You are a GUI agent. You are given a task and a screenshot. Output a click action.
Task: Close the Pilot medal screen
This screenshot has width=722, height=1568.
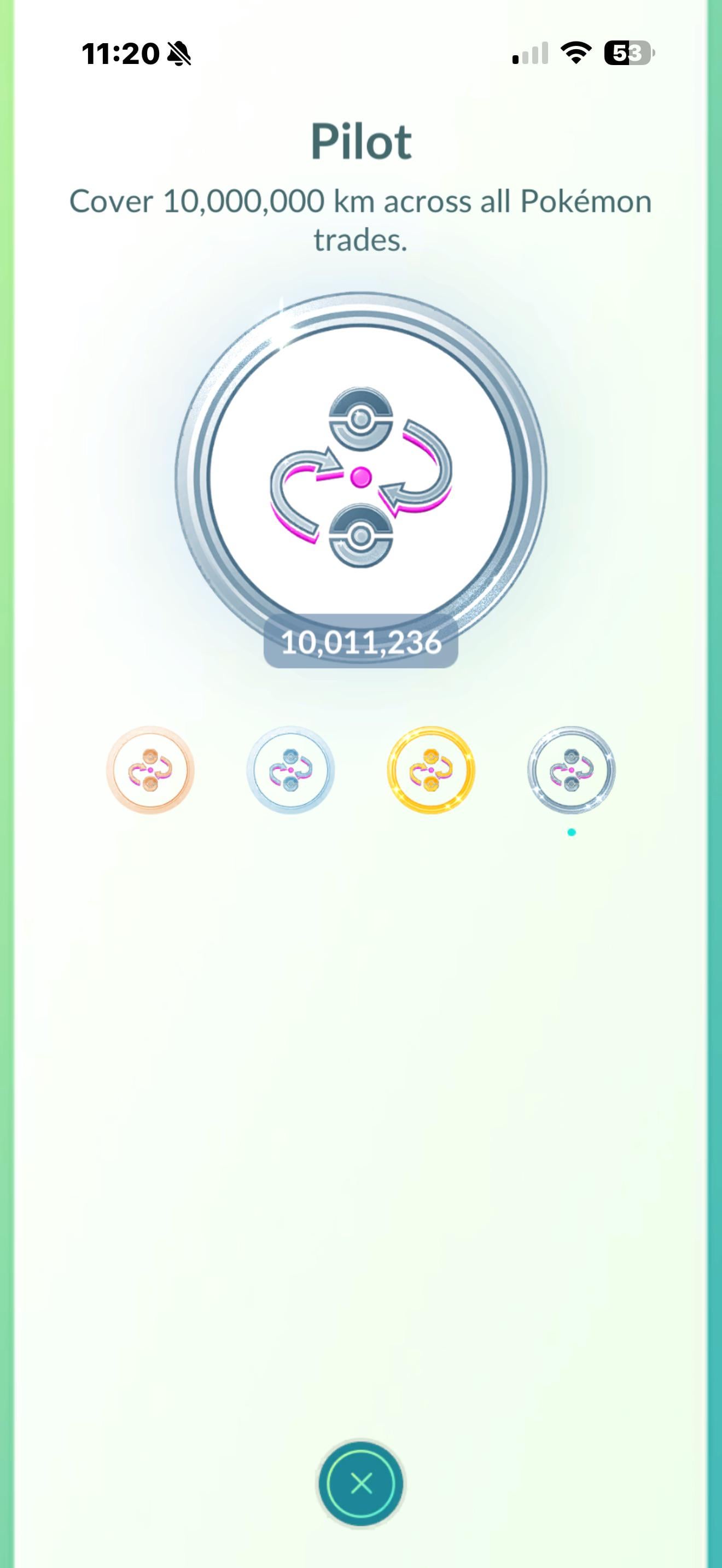tap(361, 1483)
